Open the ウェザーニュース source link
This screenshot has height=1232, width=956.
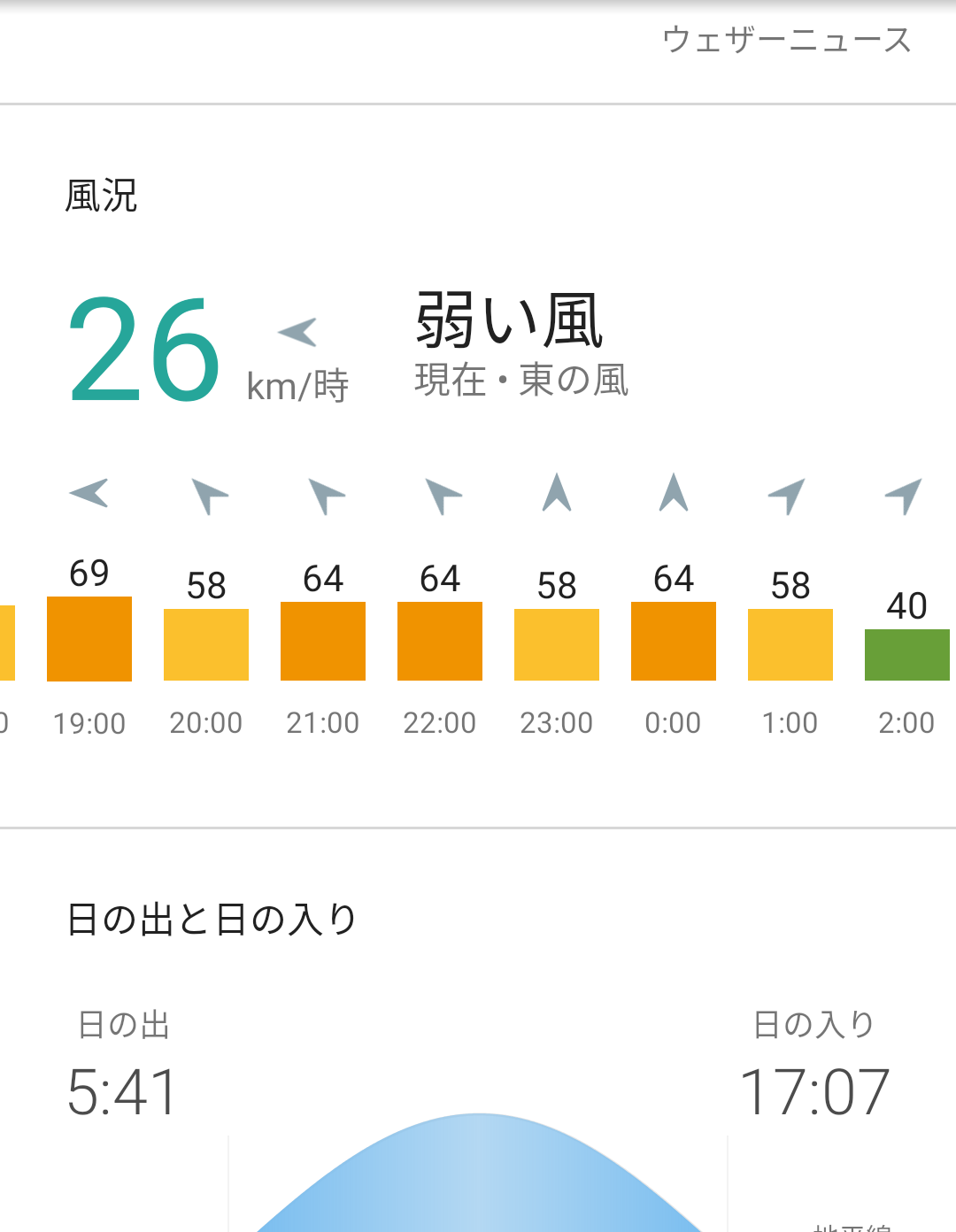pos(786,39)
